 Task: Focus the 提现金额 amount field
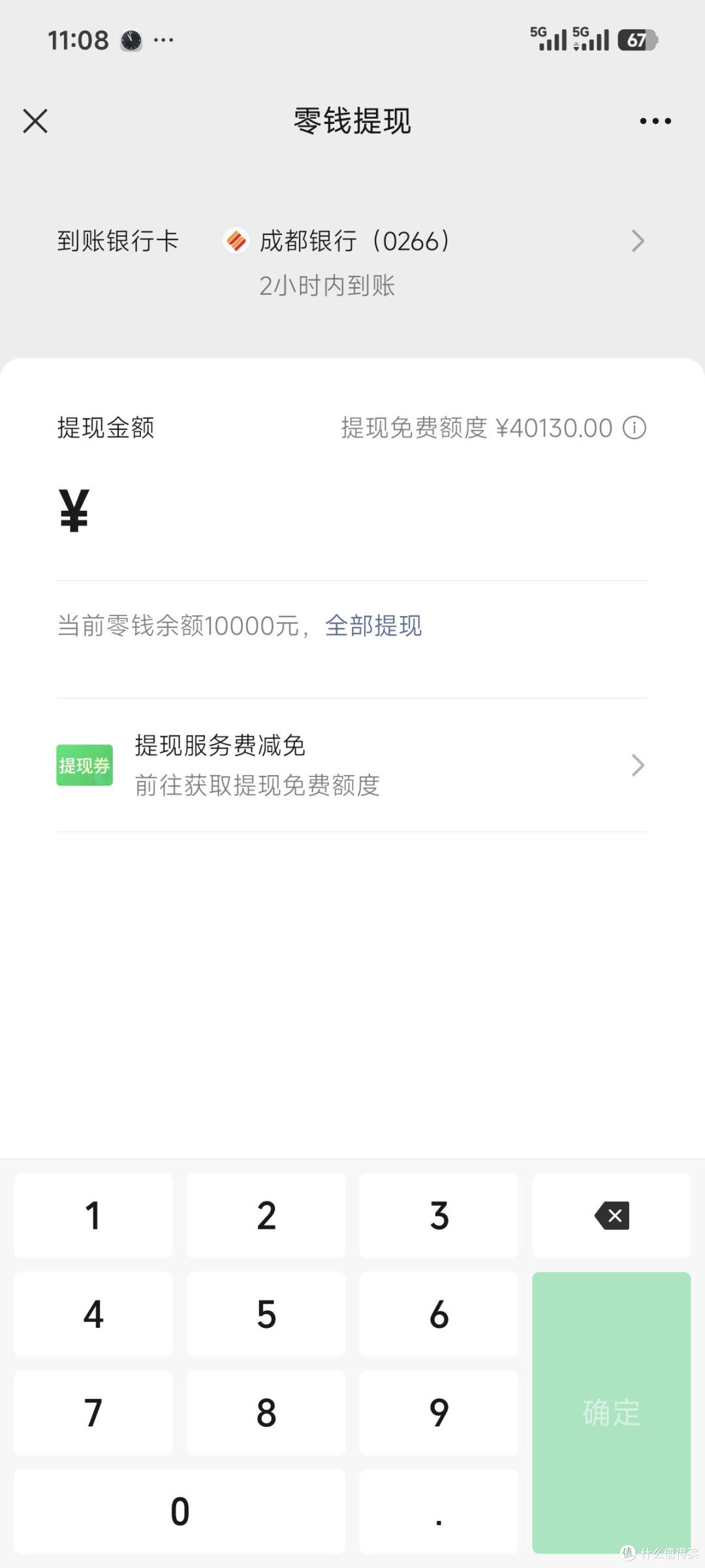[352, 512]
